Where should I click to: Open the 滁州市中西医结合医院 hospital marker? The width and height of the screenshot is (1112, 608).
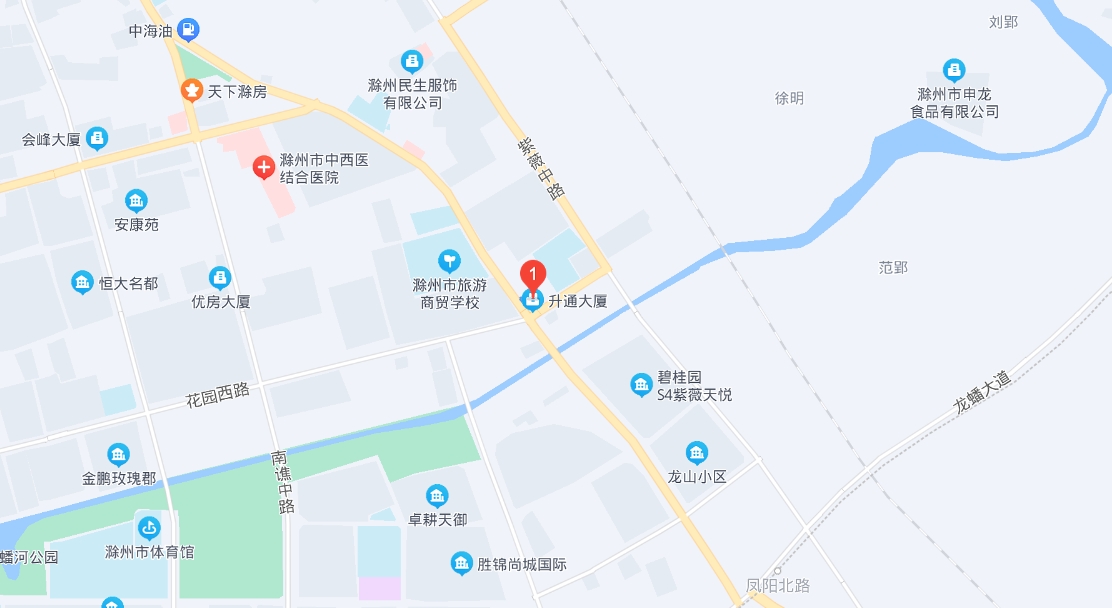tap(264, 168)
